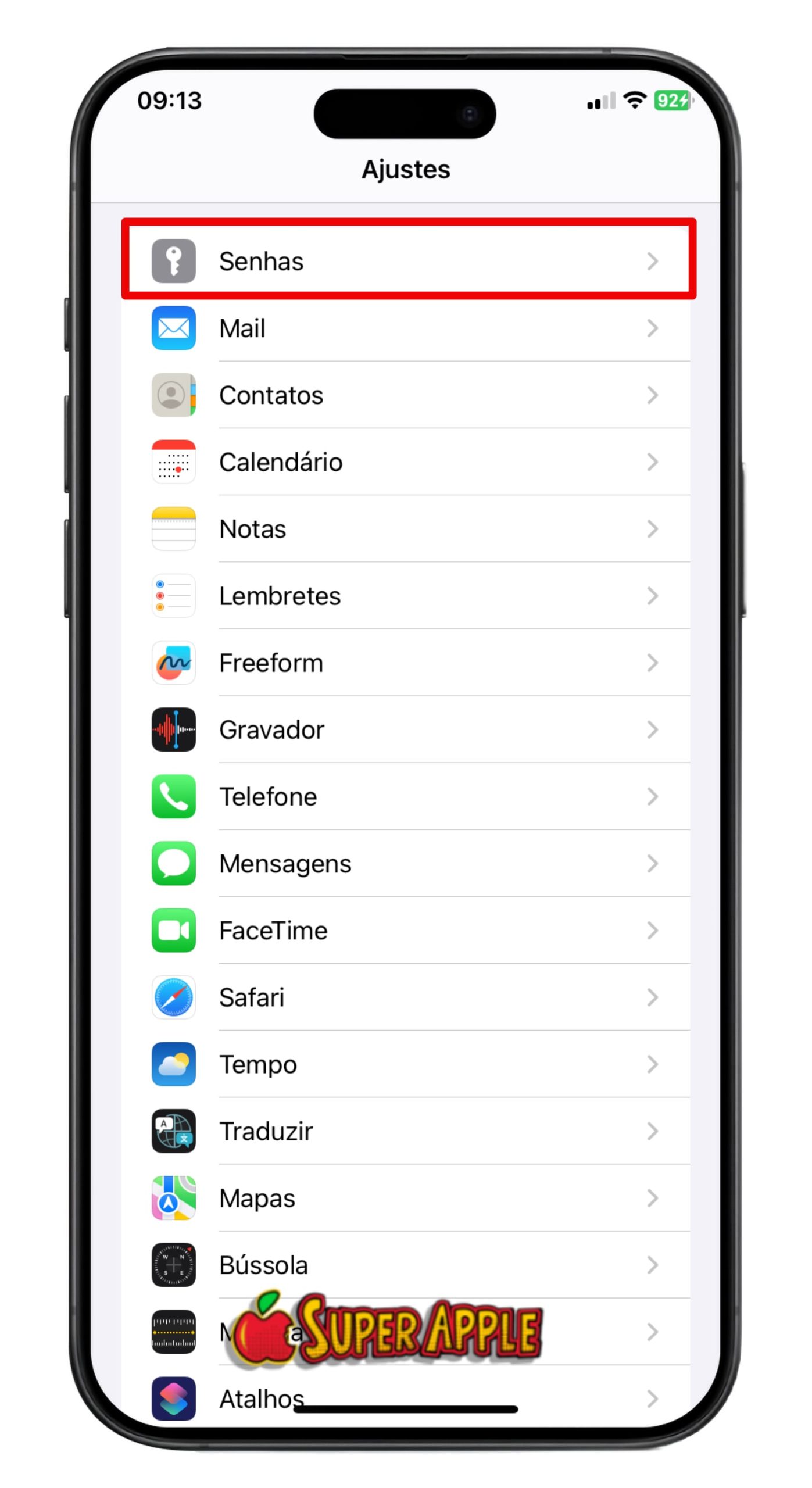Screen dimensions: 812x1488
Task: Select Notas in the settings list
Action: click(407, 529)
